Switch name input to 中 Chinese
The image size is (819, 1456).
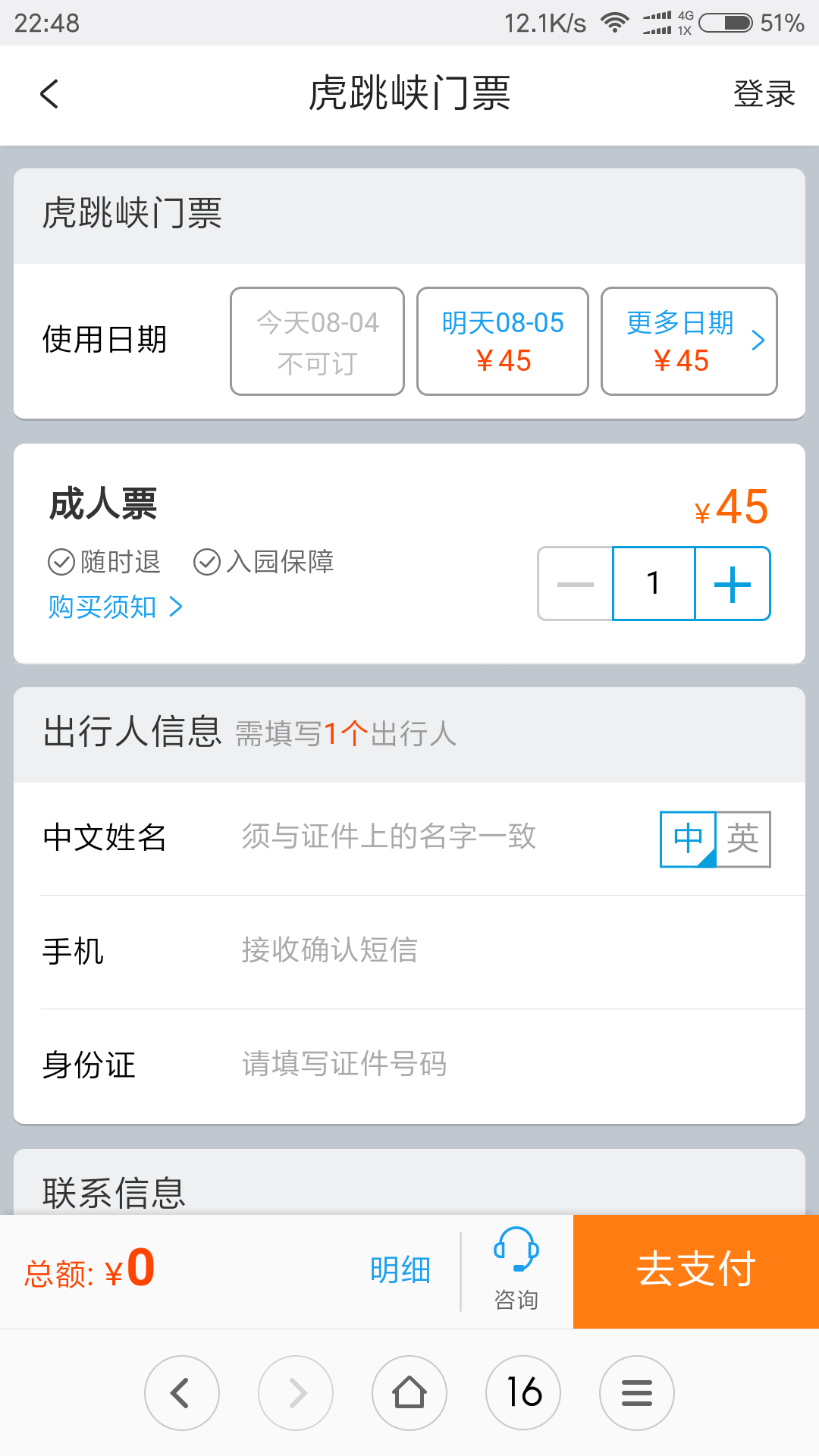[689, 839]
